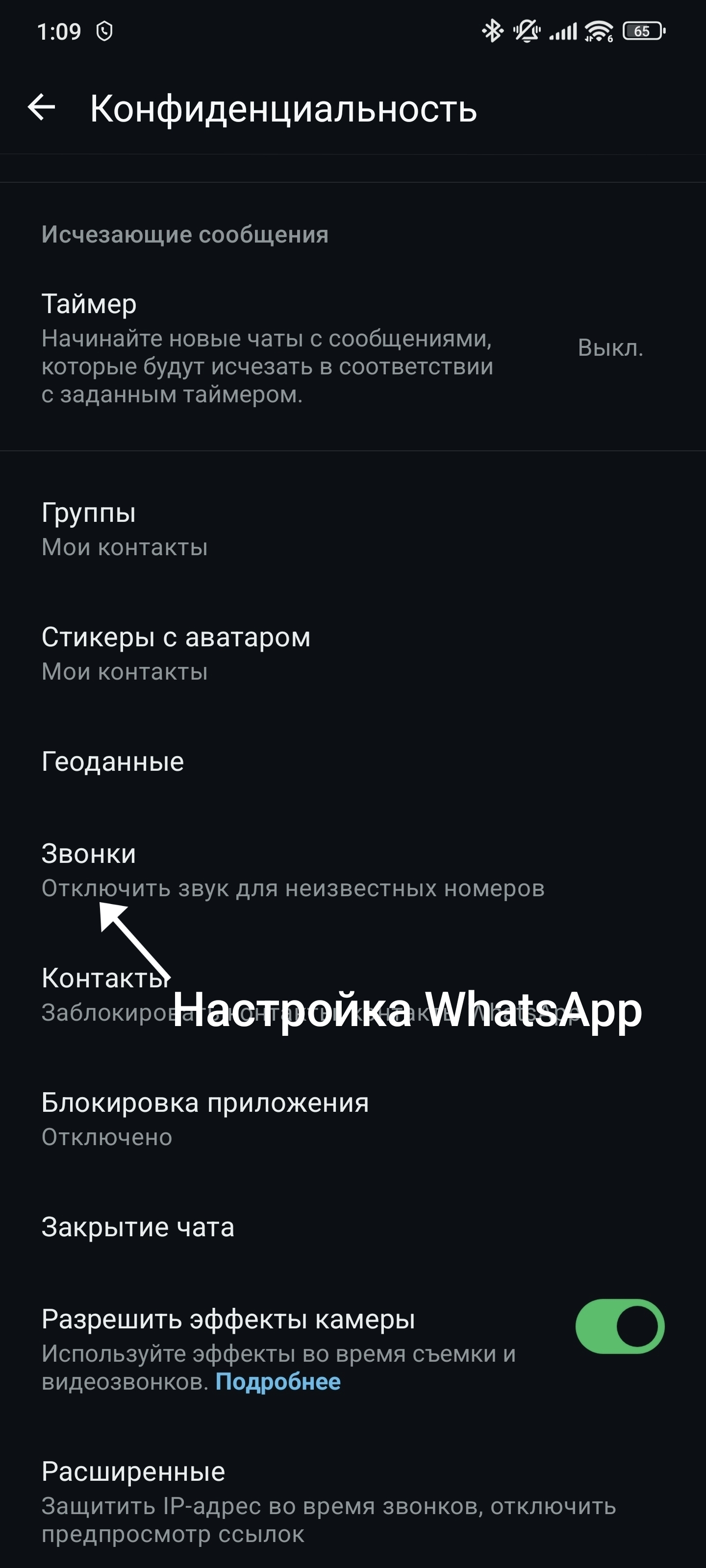Turn off the Разрешить эффекты камеры switch
The image size is (706, 1568).
[x=620, y=1326]
